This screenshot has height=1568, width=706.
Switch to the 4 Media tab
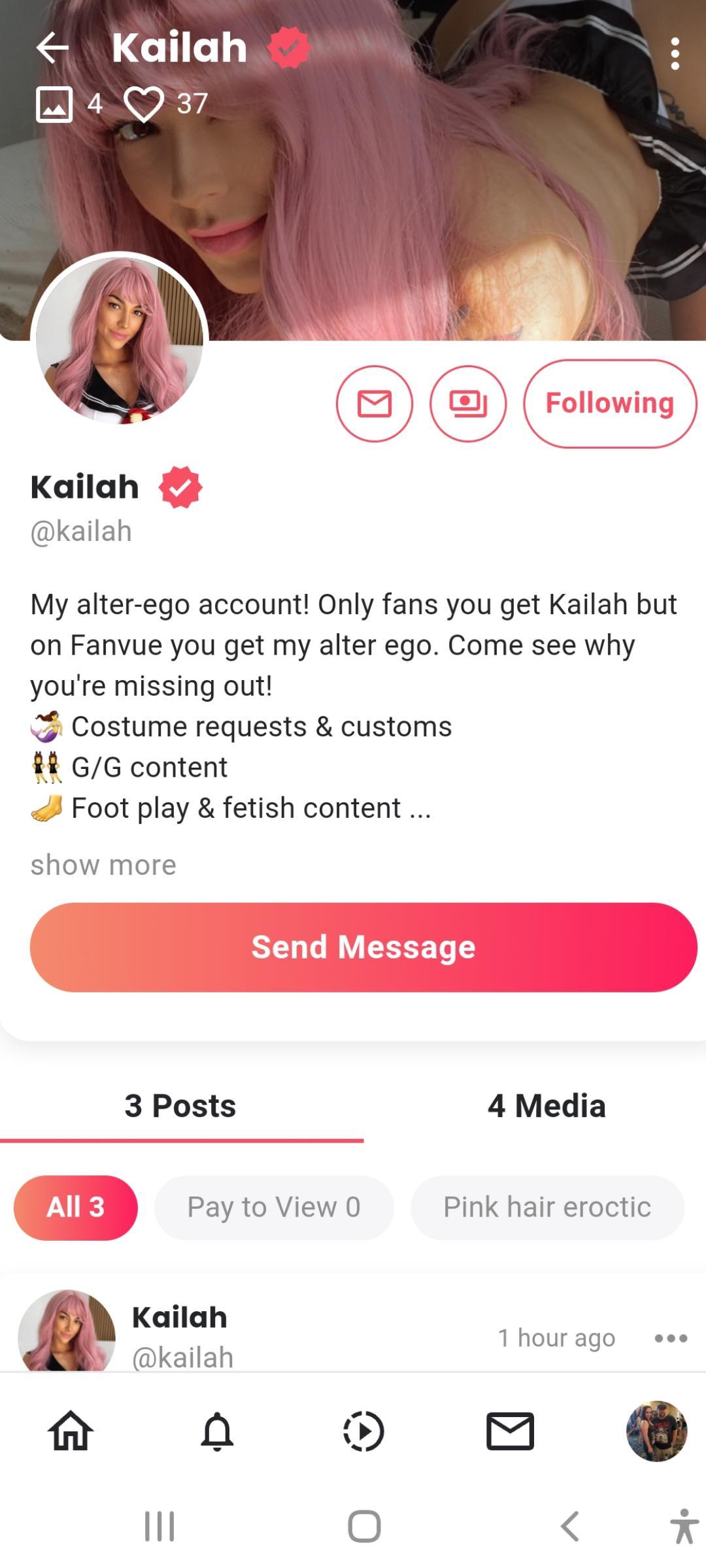[546, 1106]
